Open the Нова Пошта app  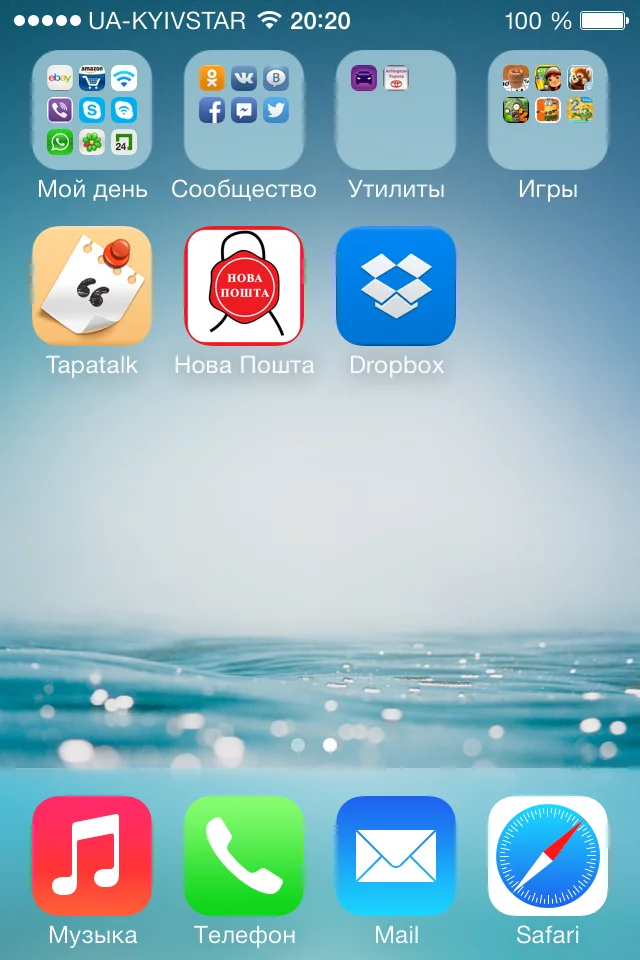click(x=244, y=286)
